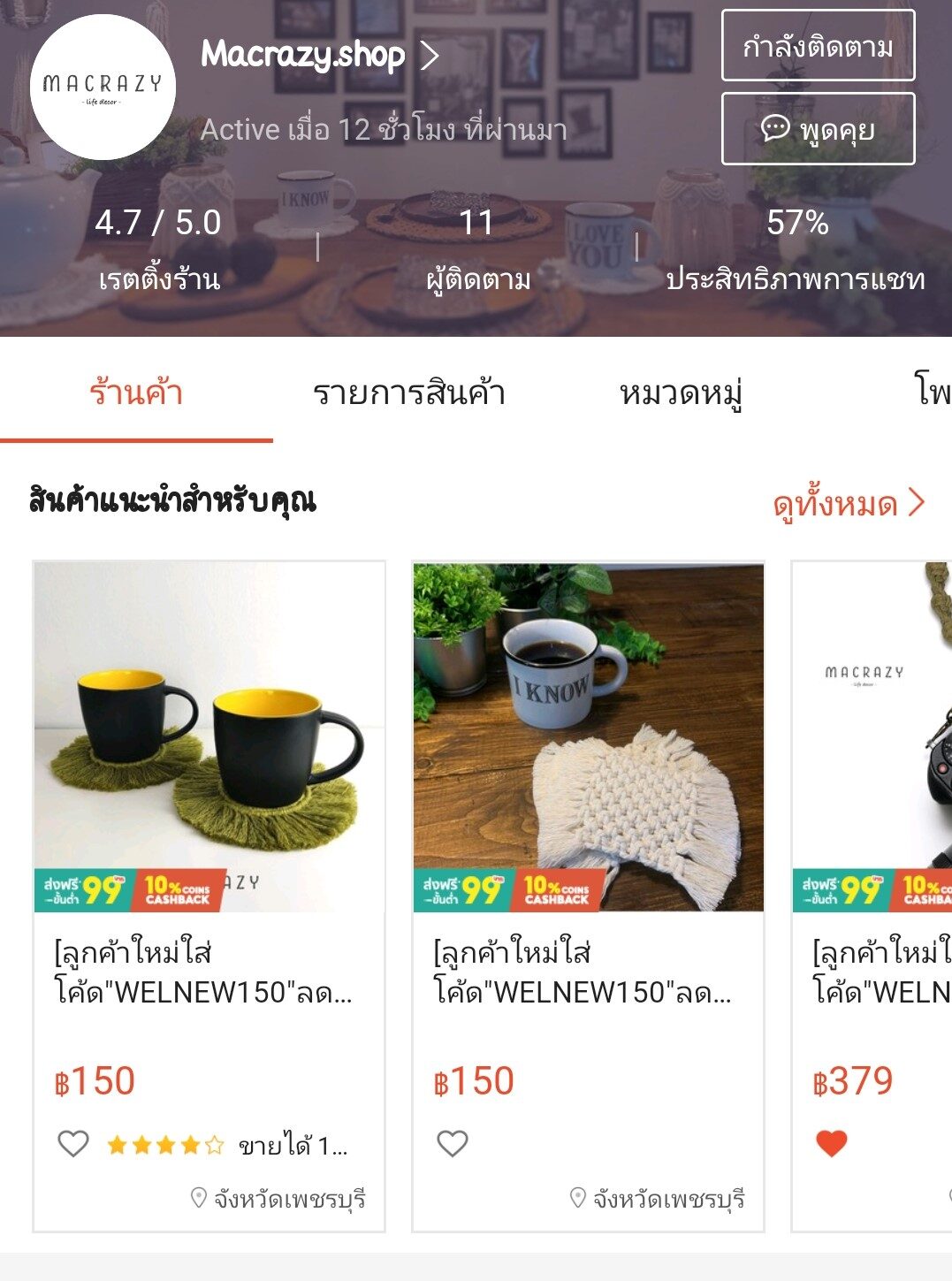952x1281 pixels.
Task: Switch to the รายการสินค้า tab
Action: [x=409, y=393]
